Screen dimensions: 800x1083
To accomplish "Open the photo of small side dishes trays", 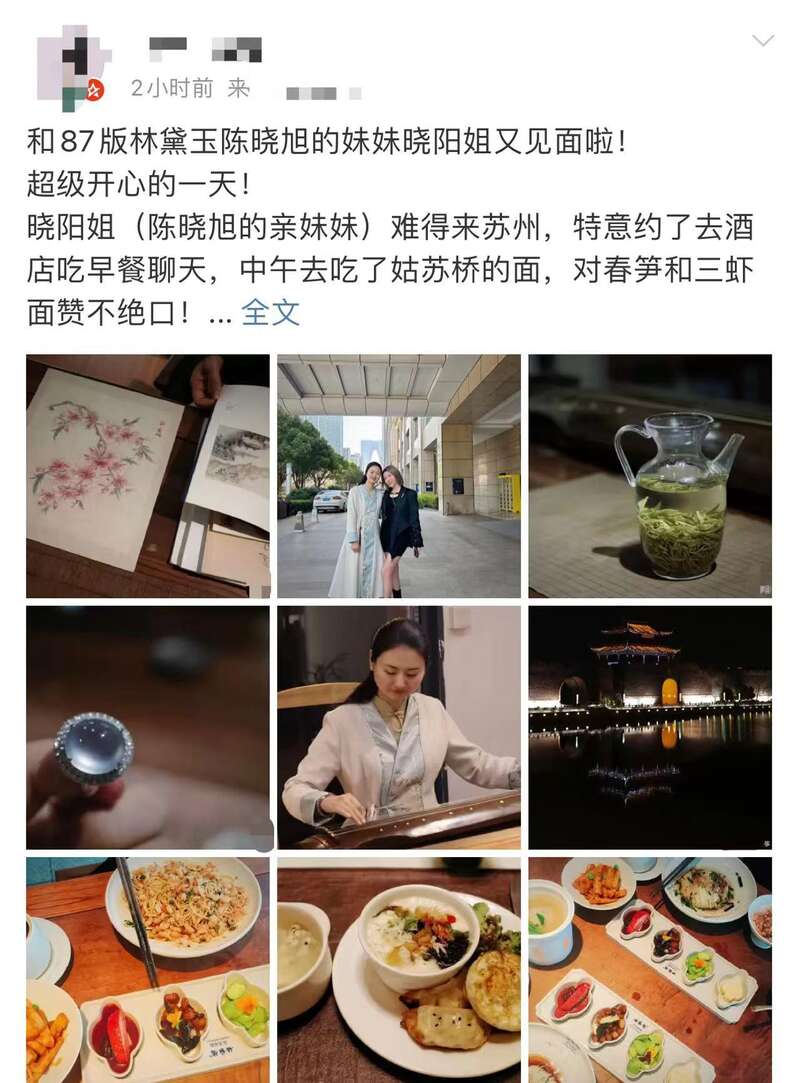I will 650,968.
